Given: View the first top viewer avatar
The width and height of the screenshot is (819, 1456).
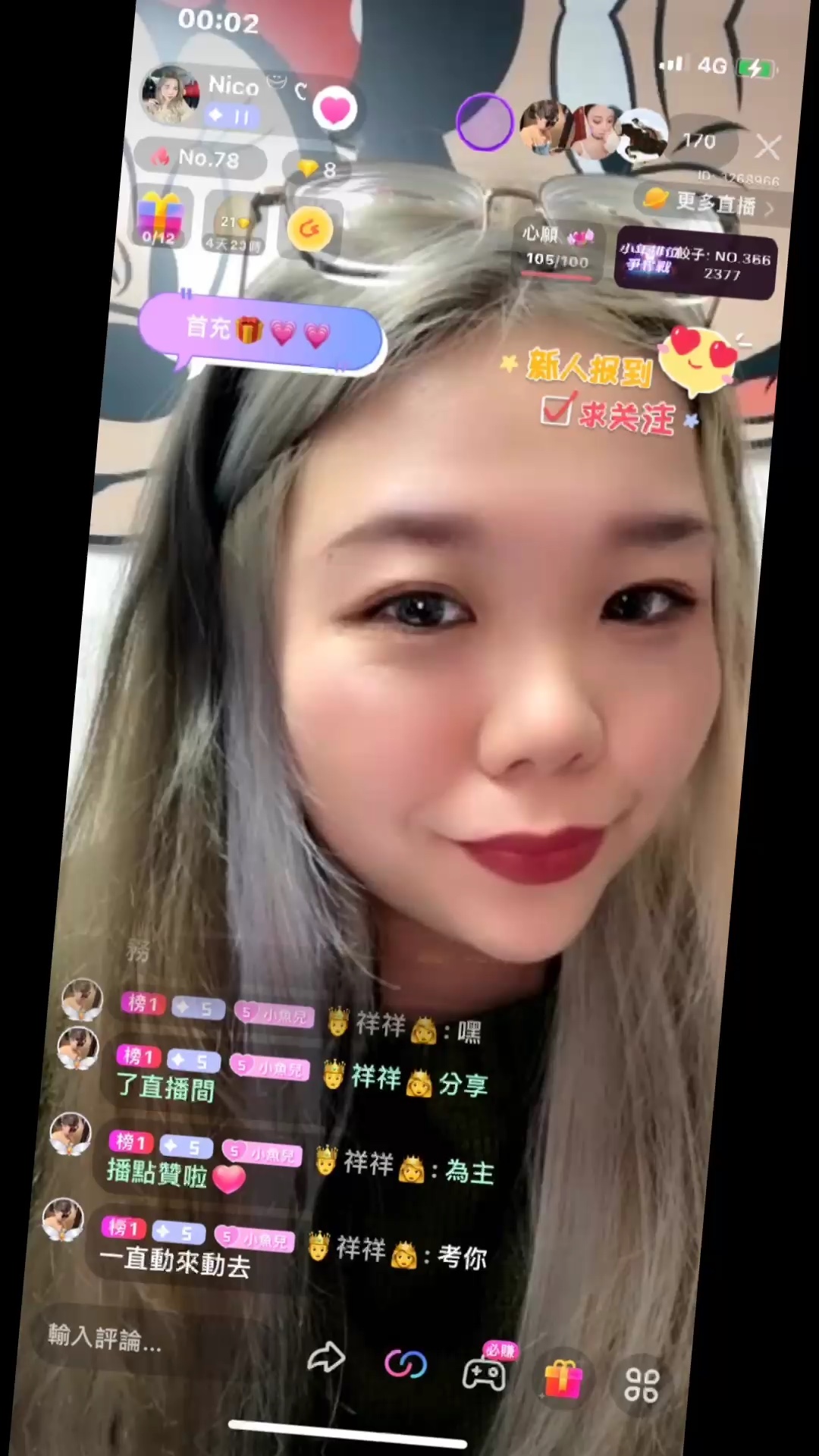Looking at the screenshot, I should pyautogui.click(x=544, y=127).
